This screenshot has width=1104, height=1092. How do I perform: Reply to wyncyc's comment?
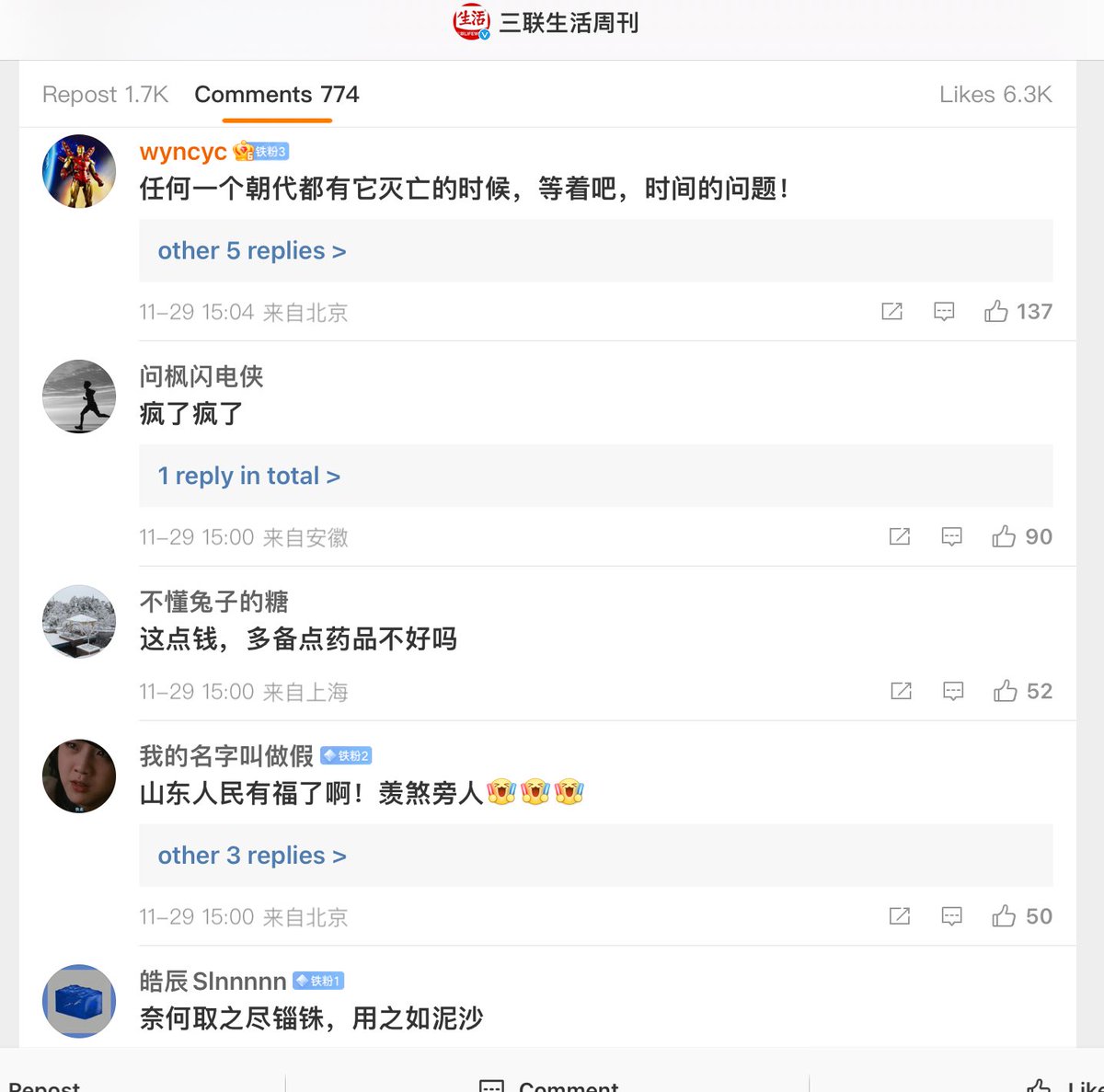click(944, 312)
